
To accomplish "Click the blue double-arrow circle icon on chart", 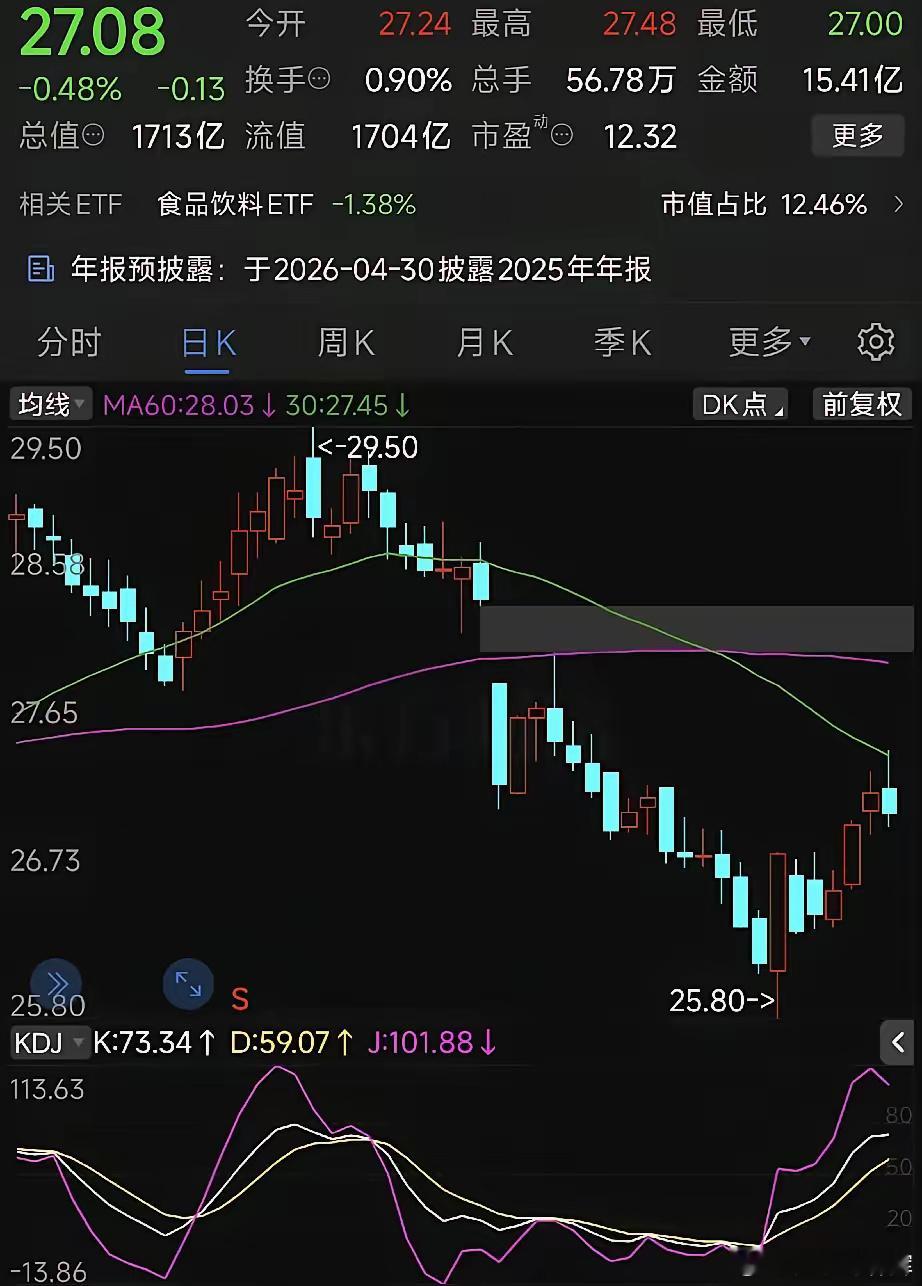I will 56,984.
